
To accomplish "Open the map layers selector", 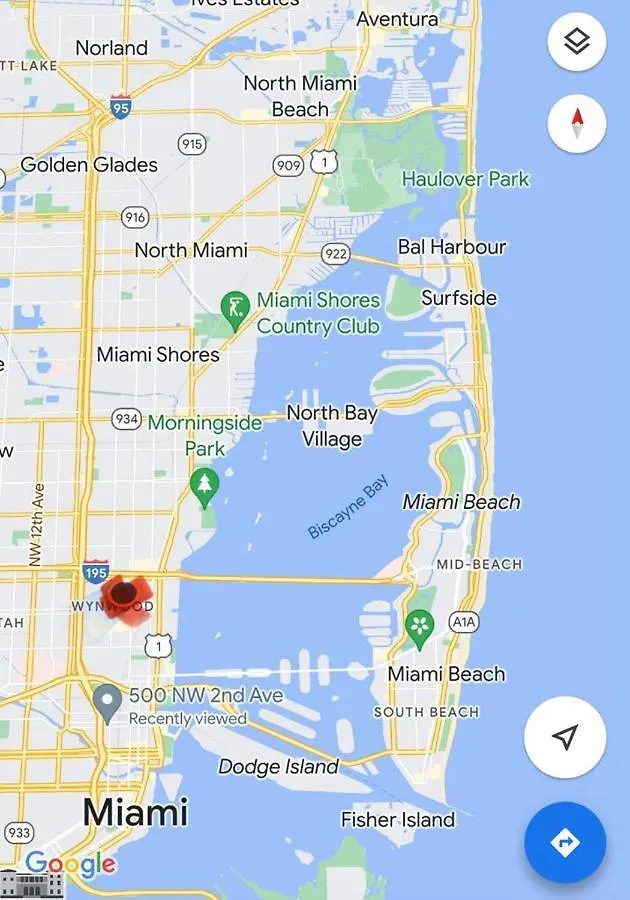I will coord(577,42).
